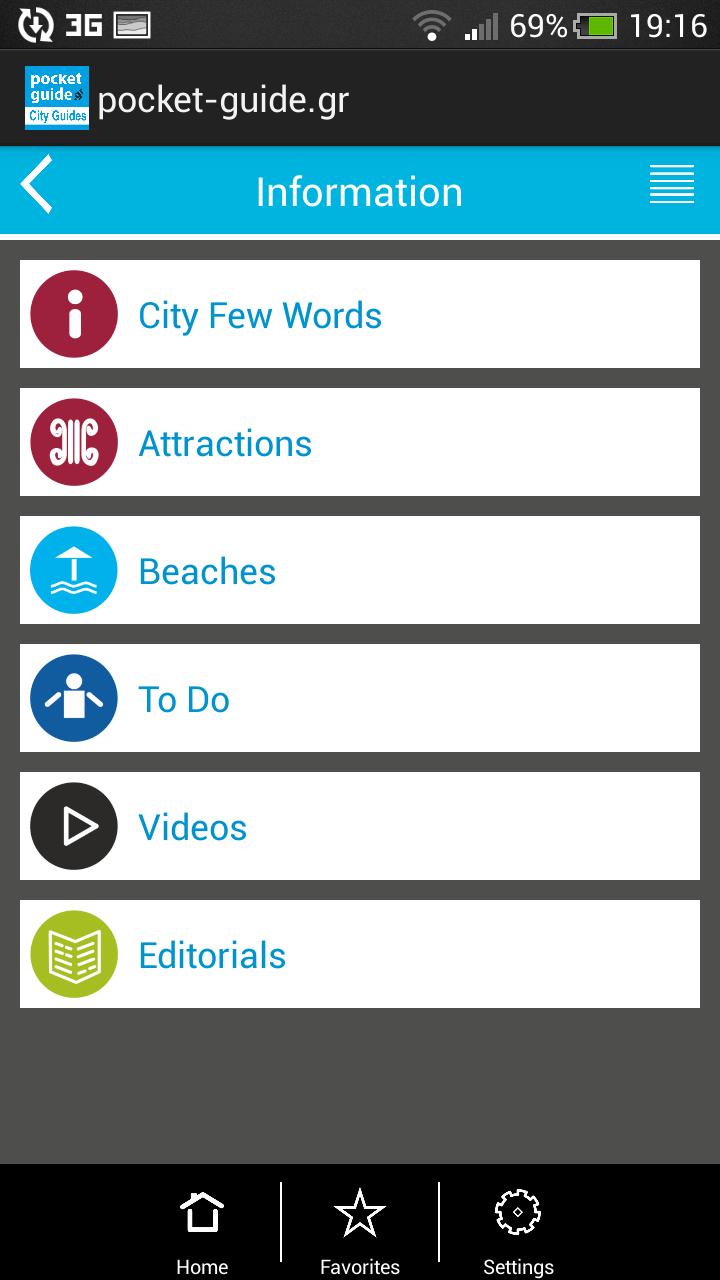Tap the Videos play icon

tap(73, 825)
